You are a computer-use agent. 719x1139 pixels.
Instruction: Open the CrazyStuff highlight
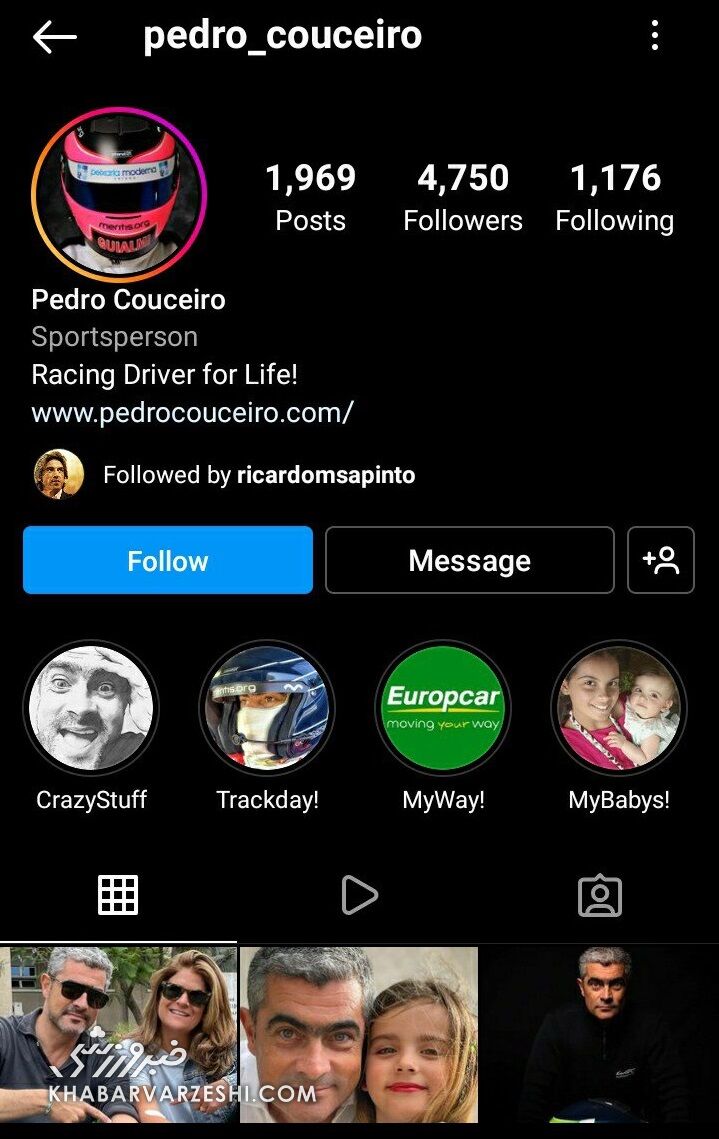coord(91,708)
